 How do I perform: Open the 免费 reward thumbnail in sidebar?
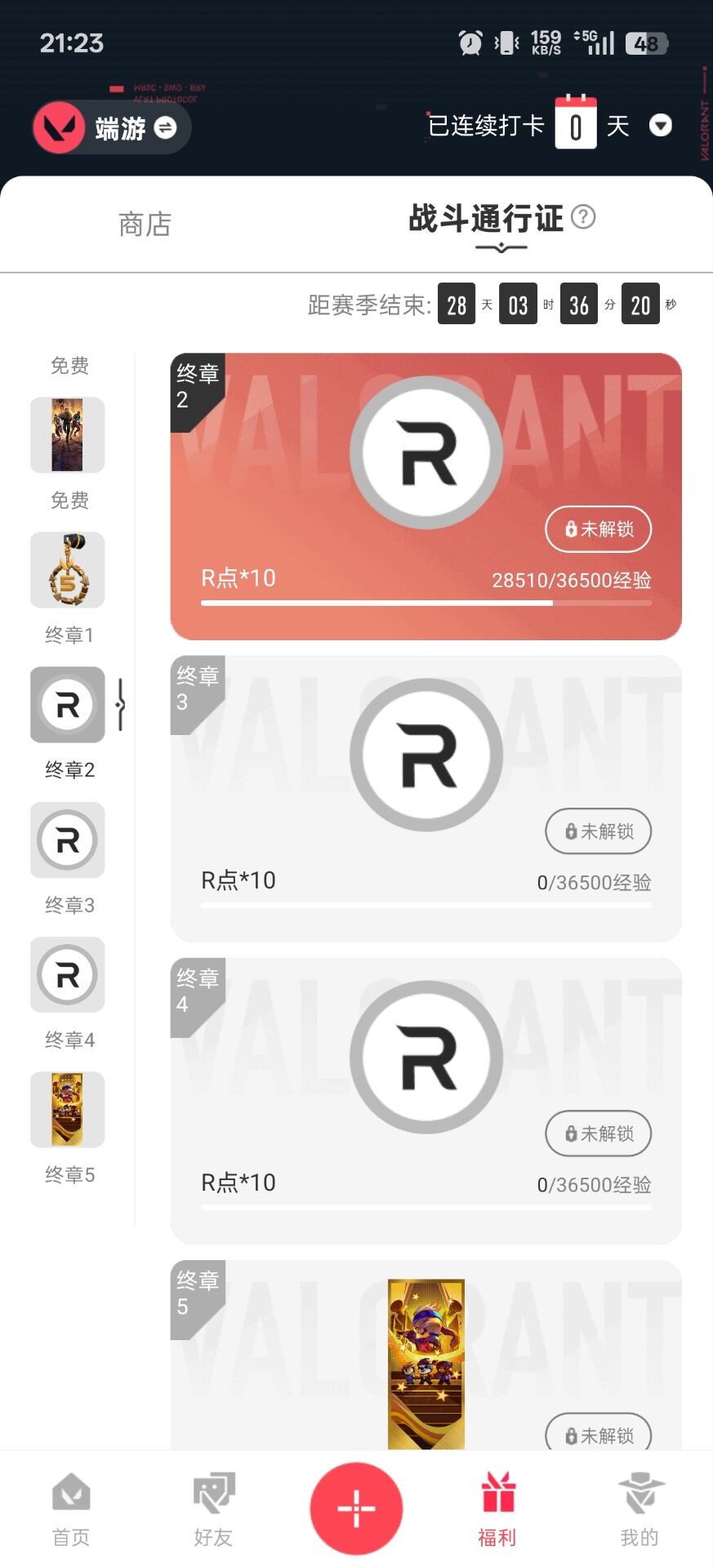coord(67,435)
